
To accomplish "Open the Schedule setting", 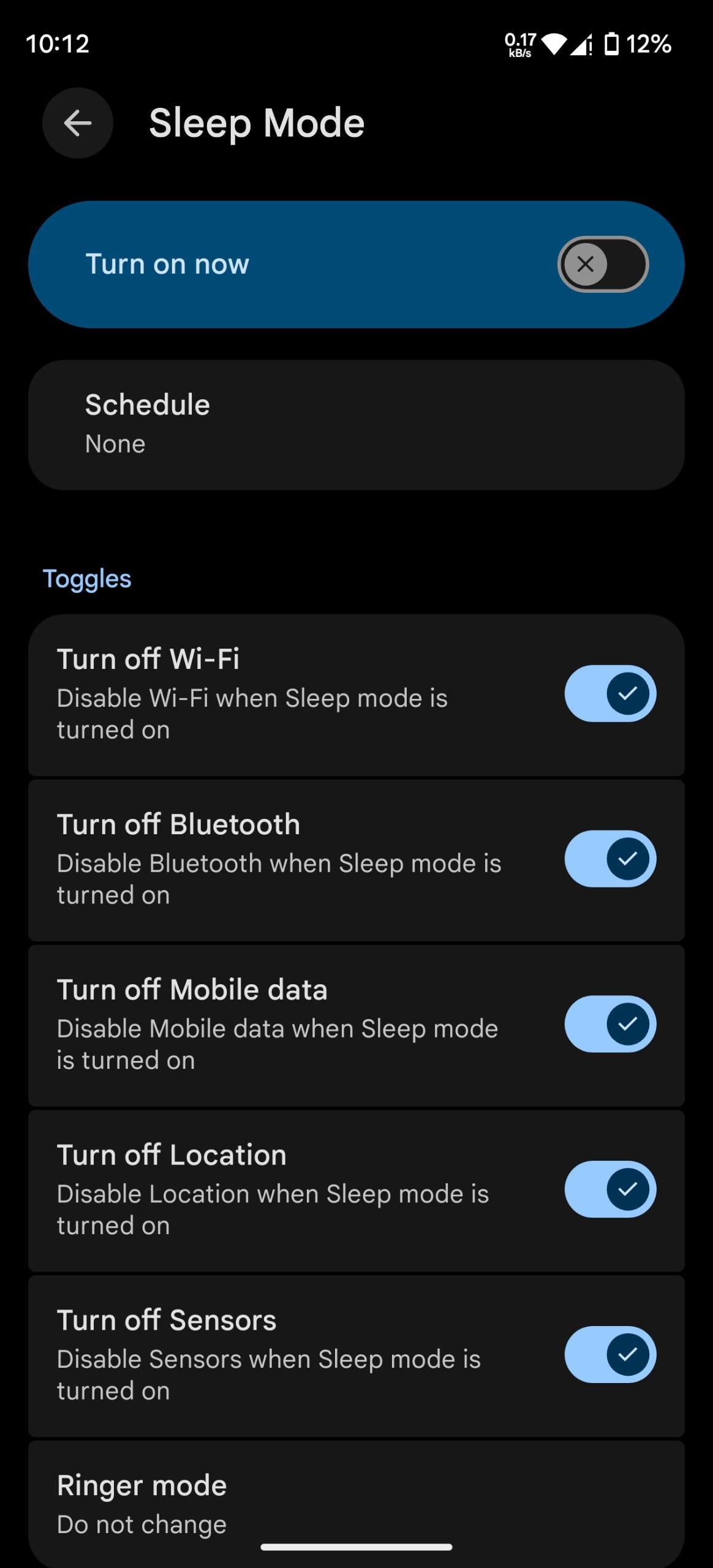I will click(356, 424).
